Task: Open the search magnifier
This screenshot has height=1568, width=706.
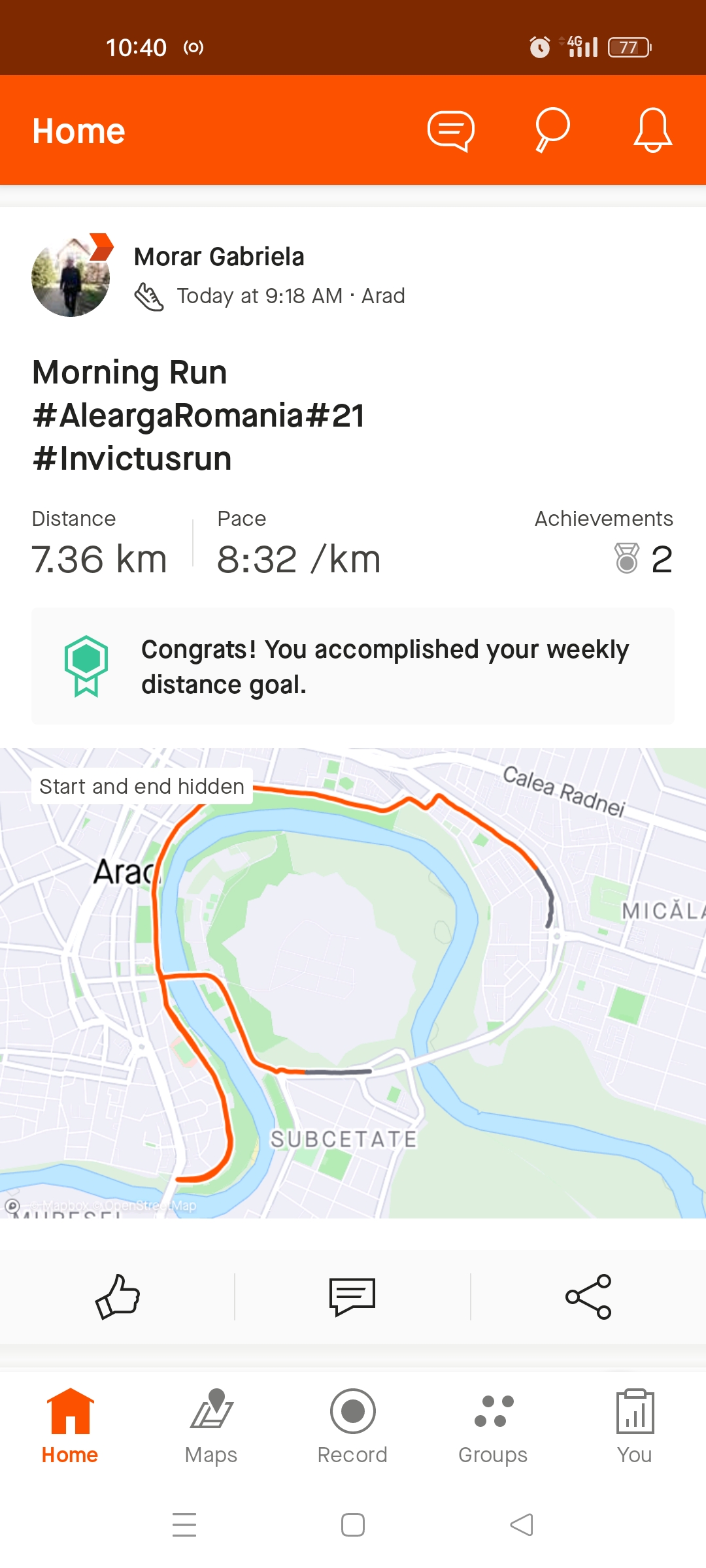Action: tap(552, 129)
